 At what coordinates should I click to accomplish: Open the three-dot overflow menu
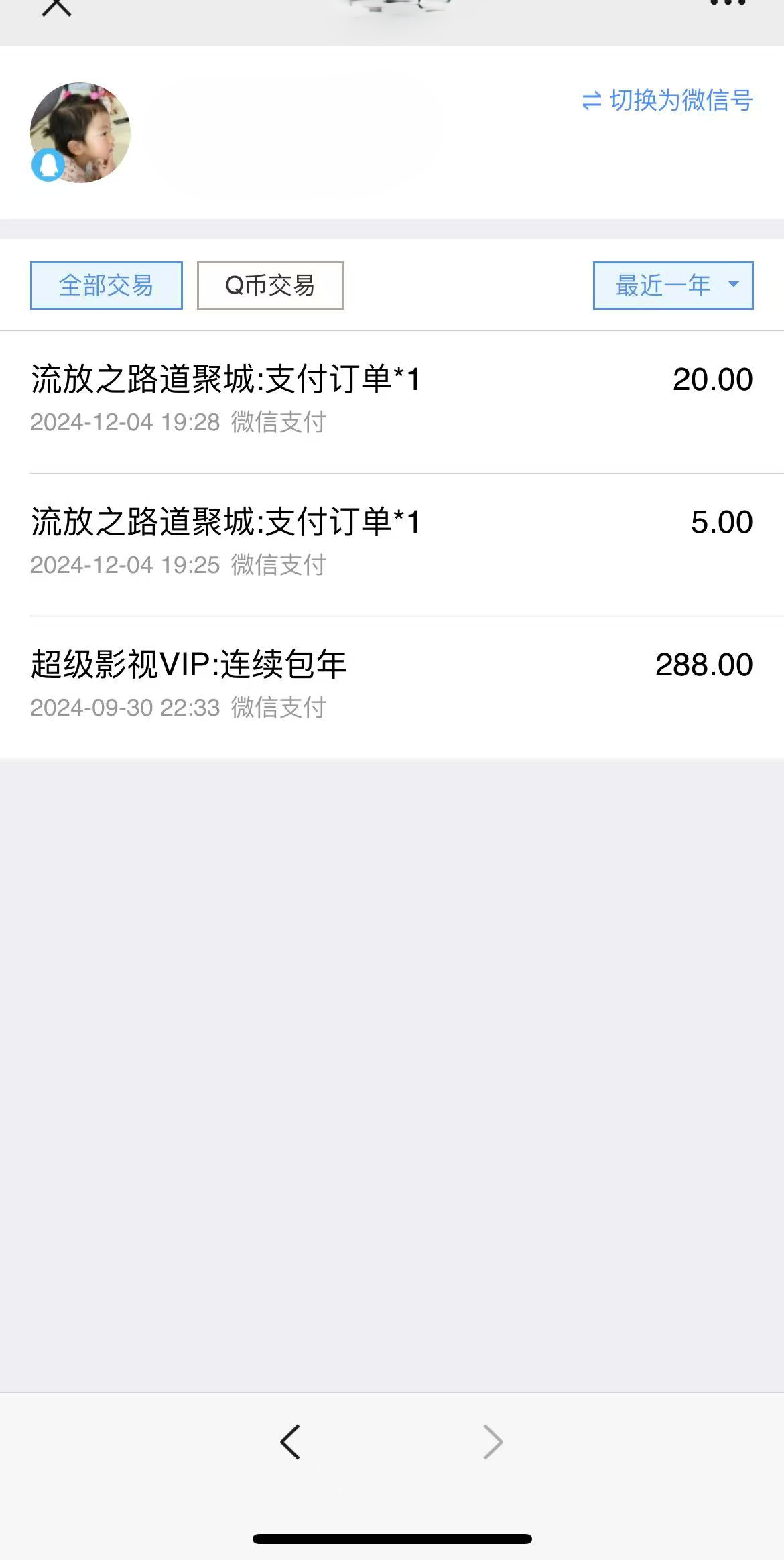pyautogui.click(x=728, y=3)
